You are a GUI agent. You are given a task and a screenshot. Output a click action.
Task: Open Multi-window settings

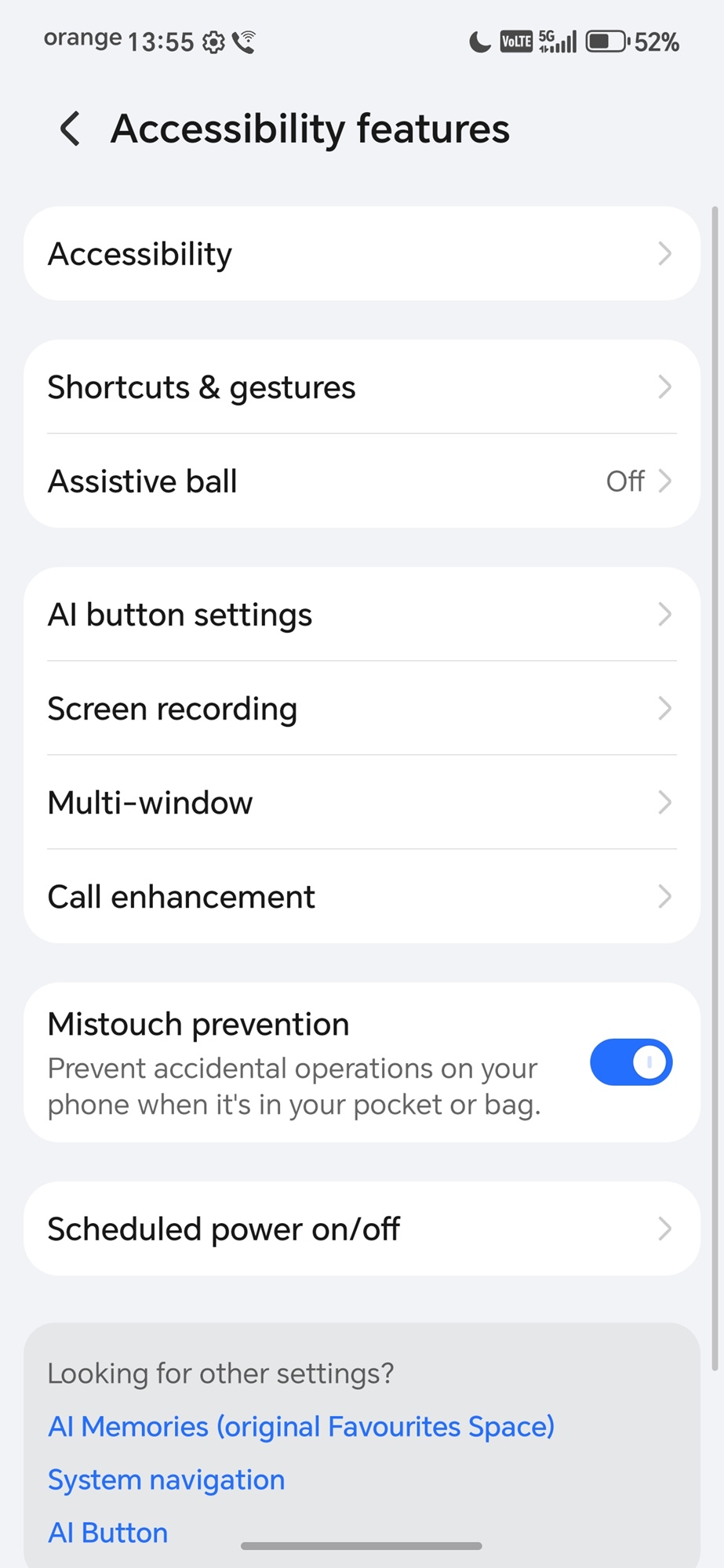coord(361,803)
